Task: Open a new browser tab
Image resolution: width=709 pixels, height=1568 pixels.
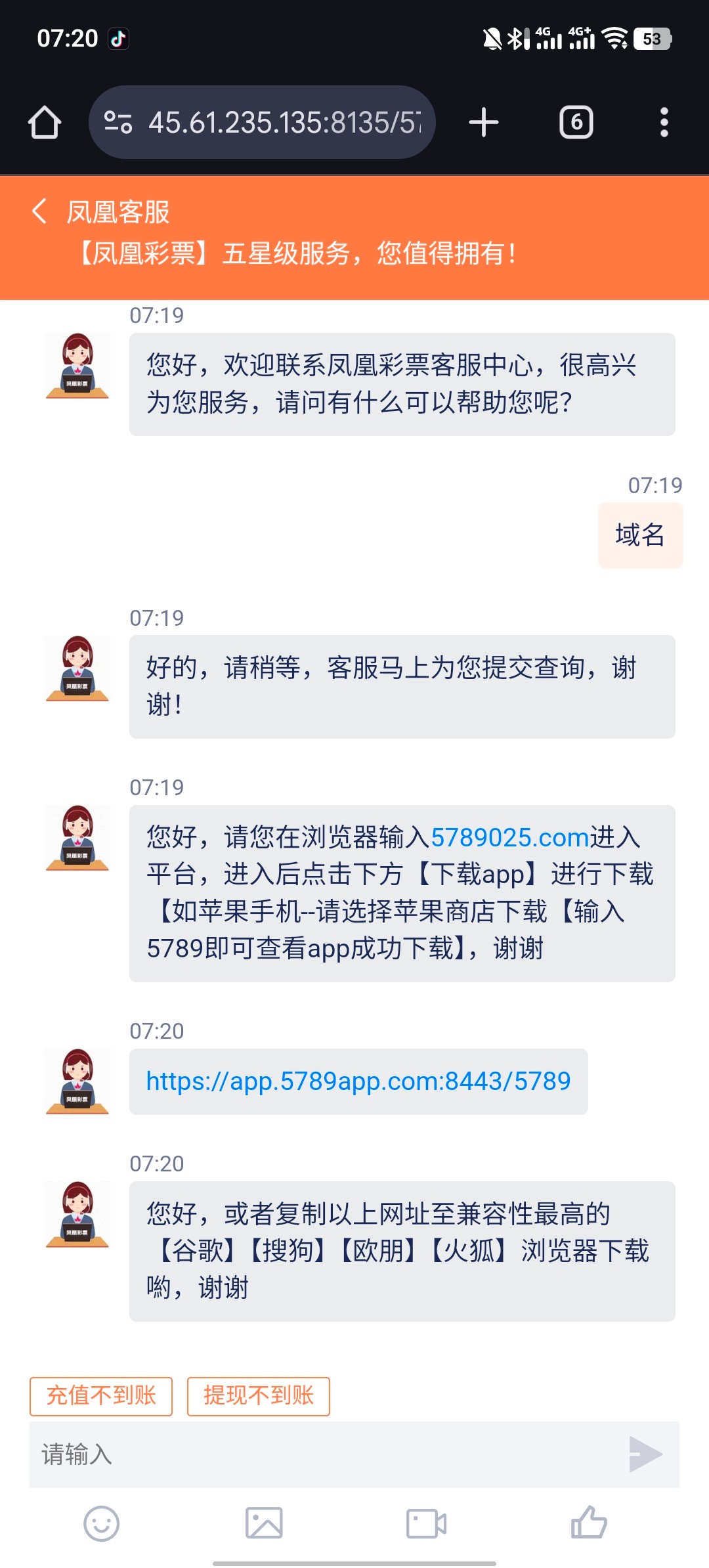Action: click(x=484, y=123)
